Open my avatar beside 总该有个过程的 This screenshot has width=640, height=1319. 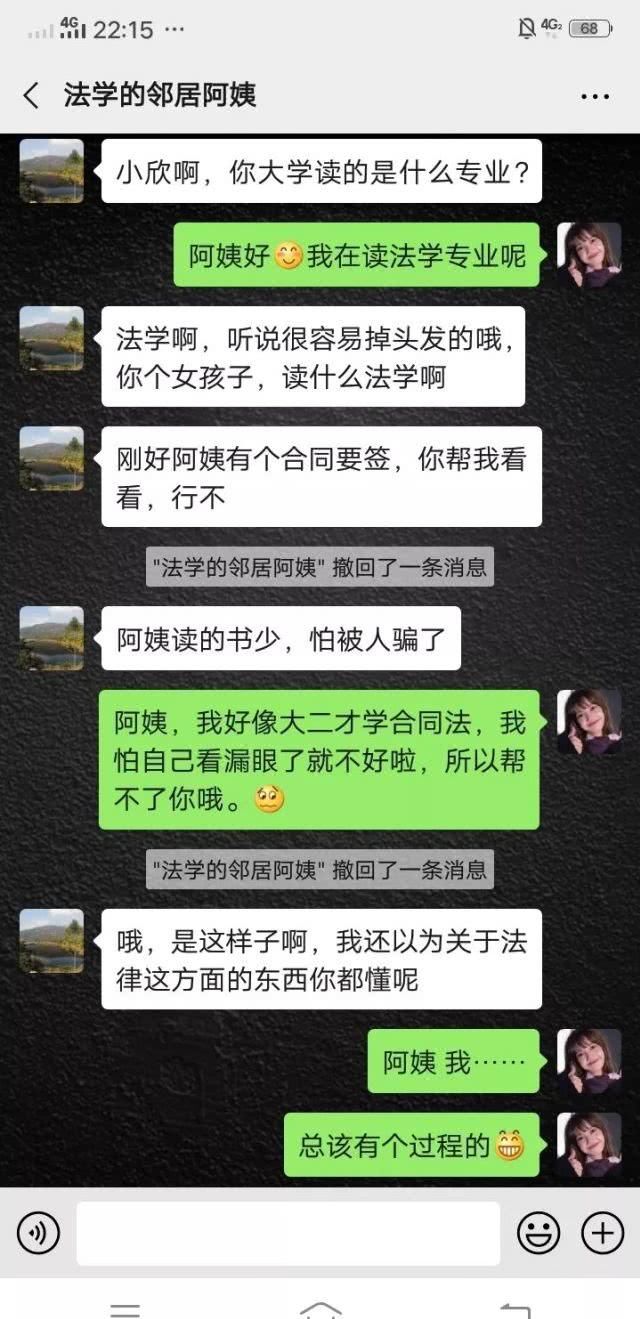coord(589,1145)
